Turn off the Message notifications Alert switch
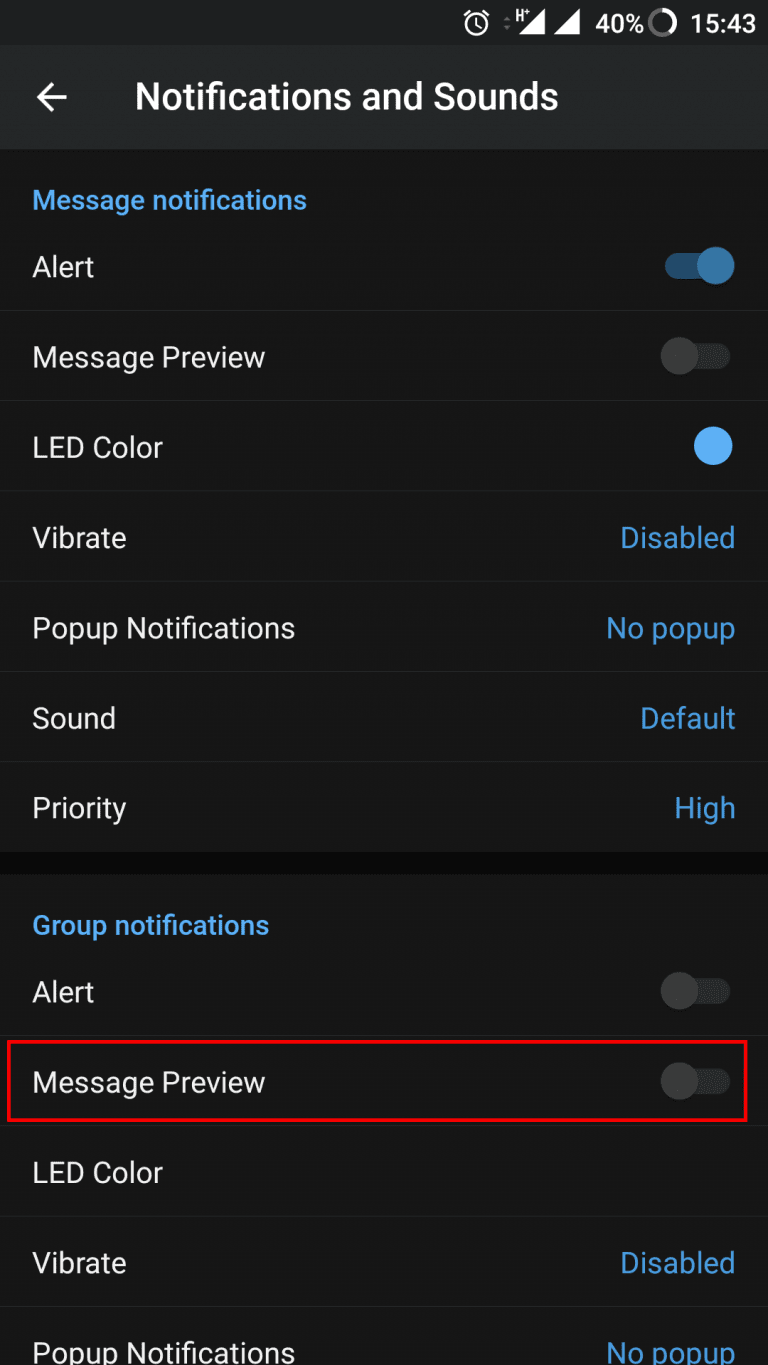Image resolution: width=768 pixels, height=1365 pixels. click(x=699, y=267)
